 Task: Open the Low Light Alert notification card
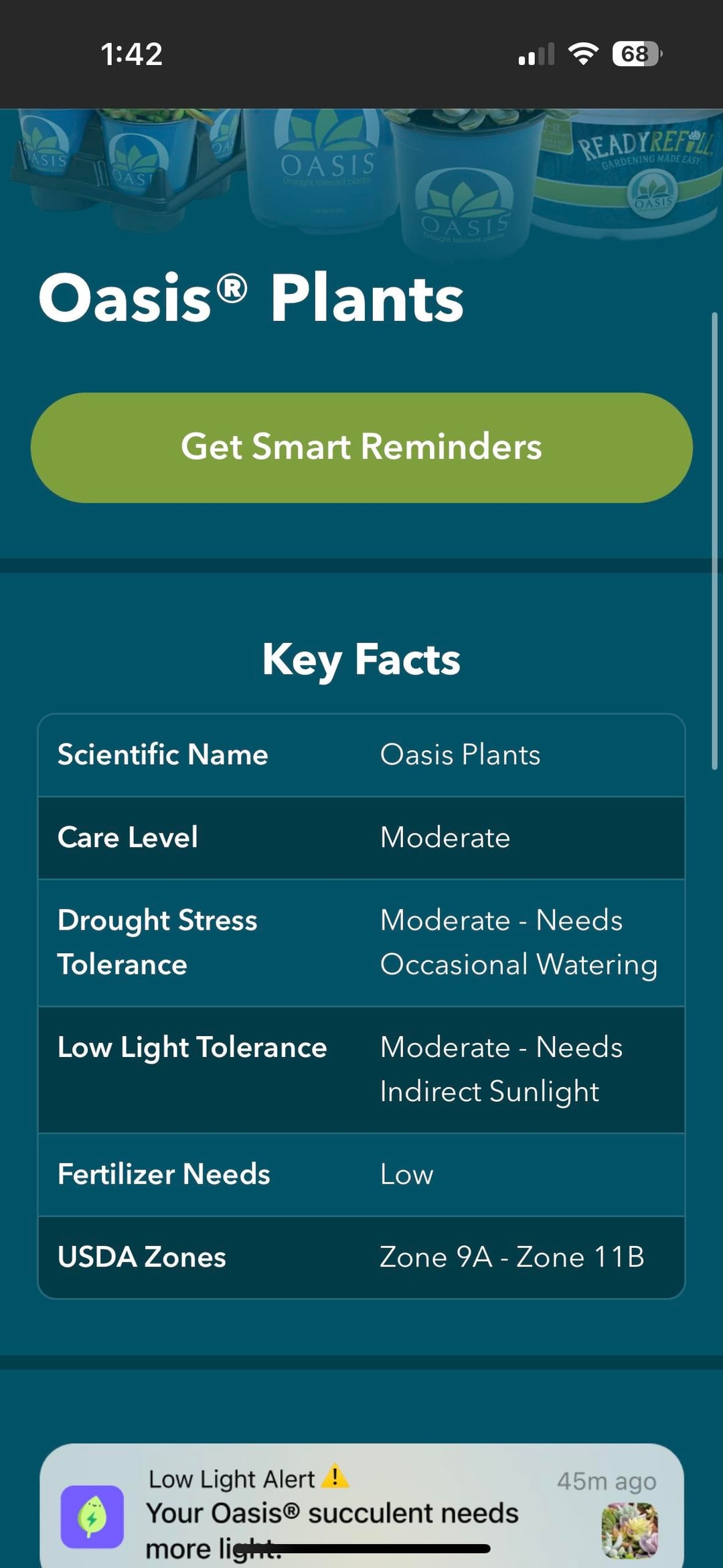[x=361, y=1506]
